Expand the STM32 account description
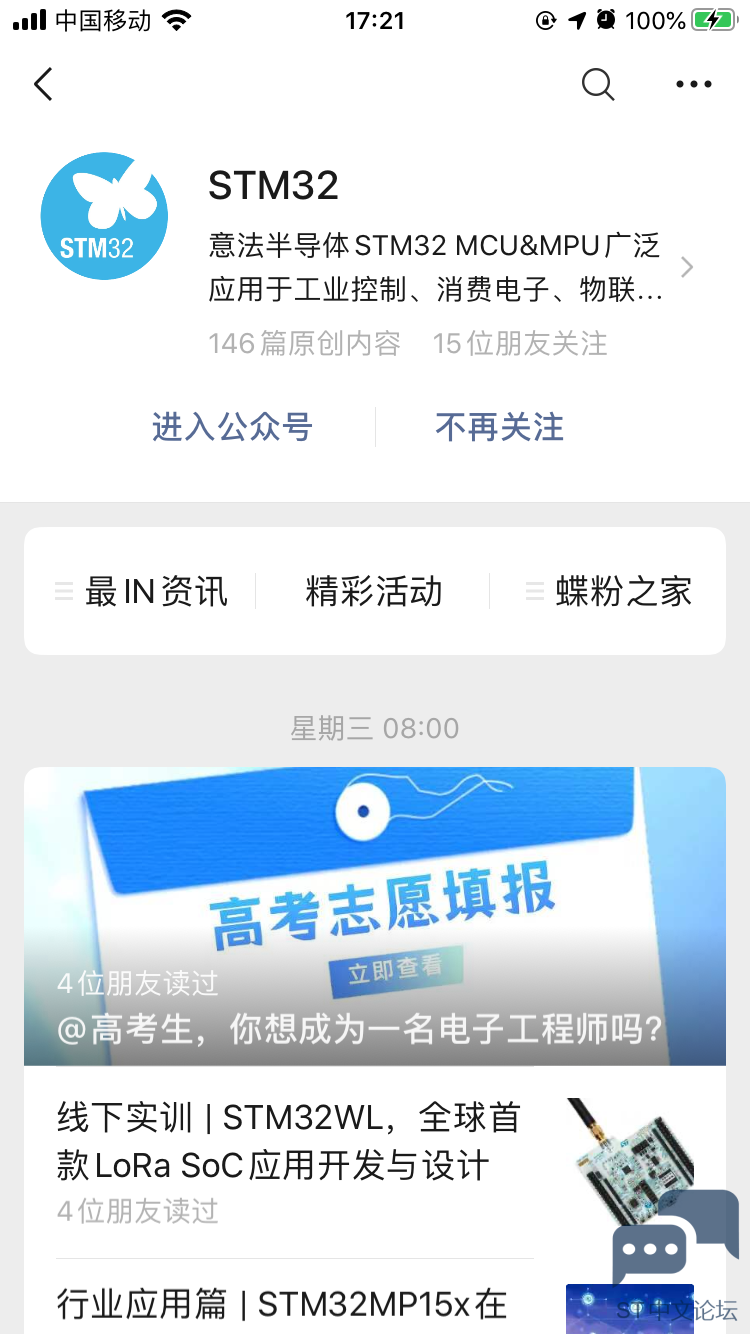Viewport: 750px width, 1334px height. tap(687, 267)
